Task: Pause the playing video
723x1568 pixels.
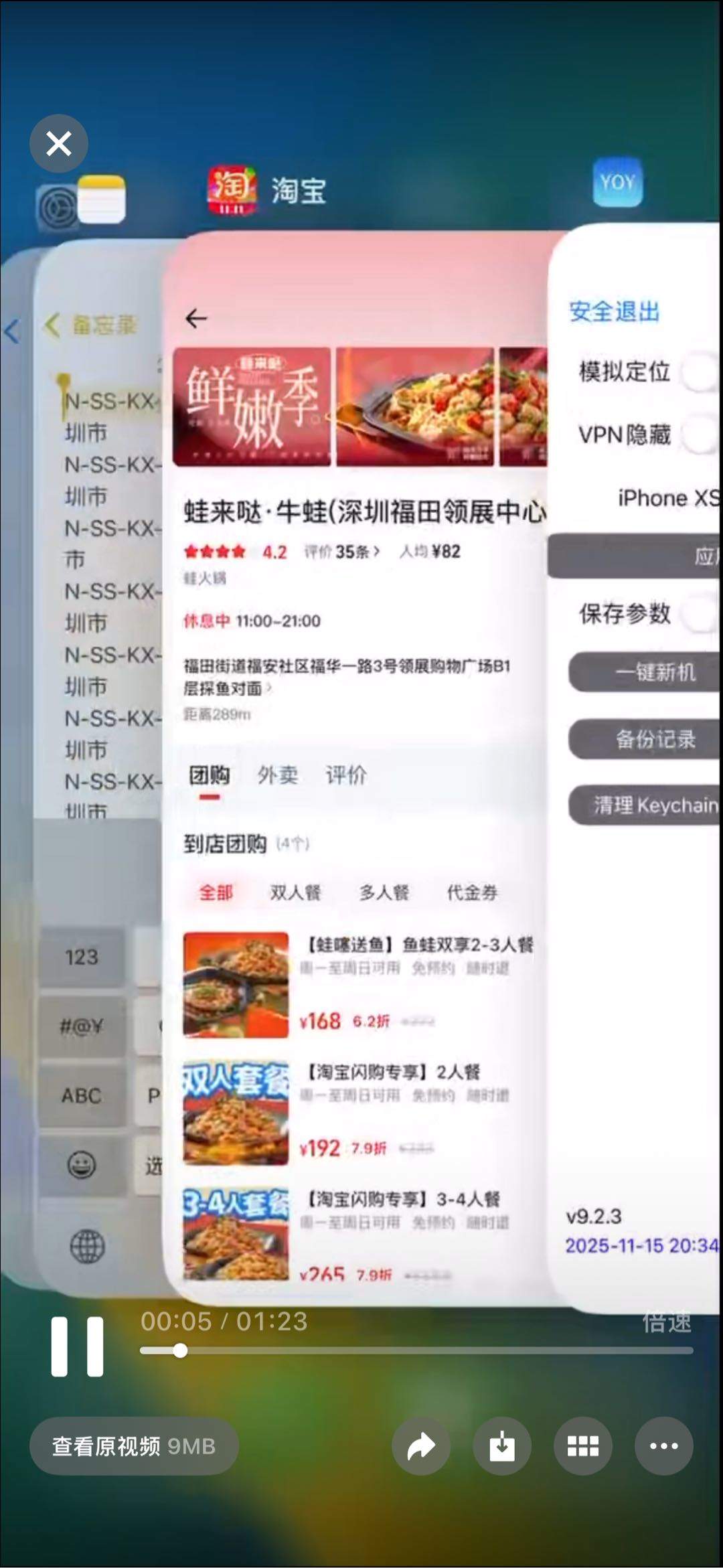Action: pyautogui.click(x=77, y=1346)
